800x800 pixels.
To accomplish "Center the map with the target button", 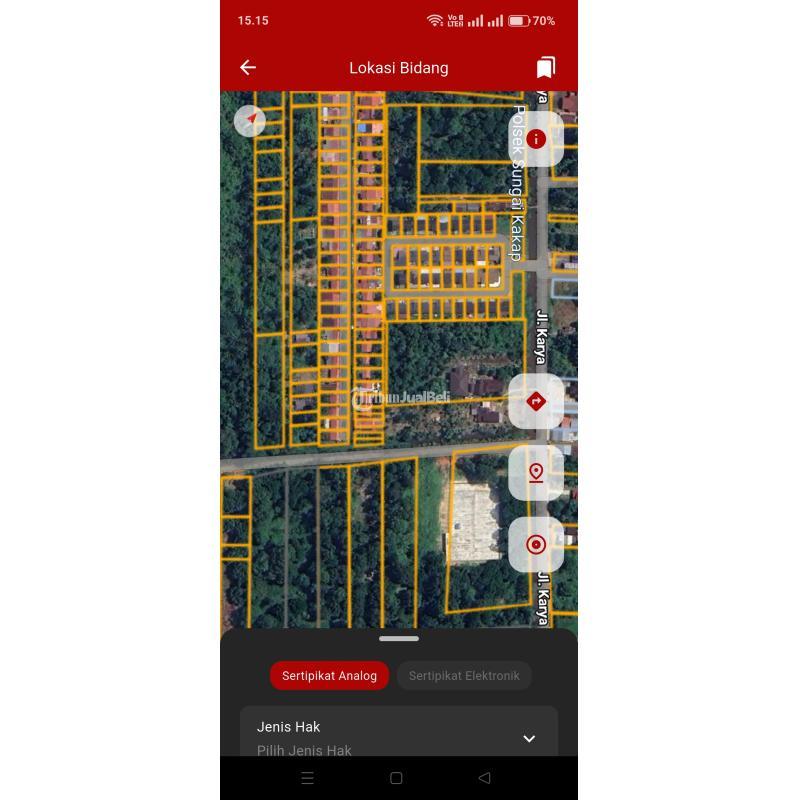I will 536,545.
